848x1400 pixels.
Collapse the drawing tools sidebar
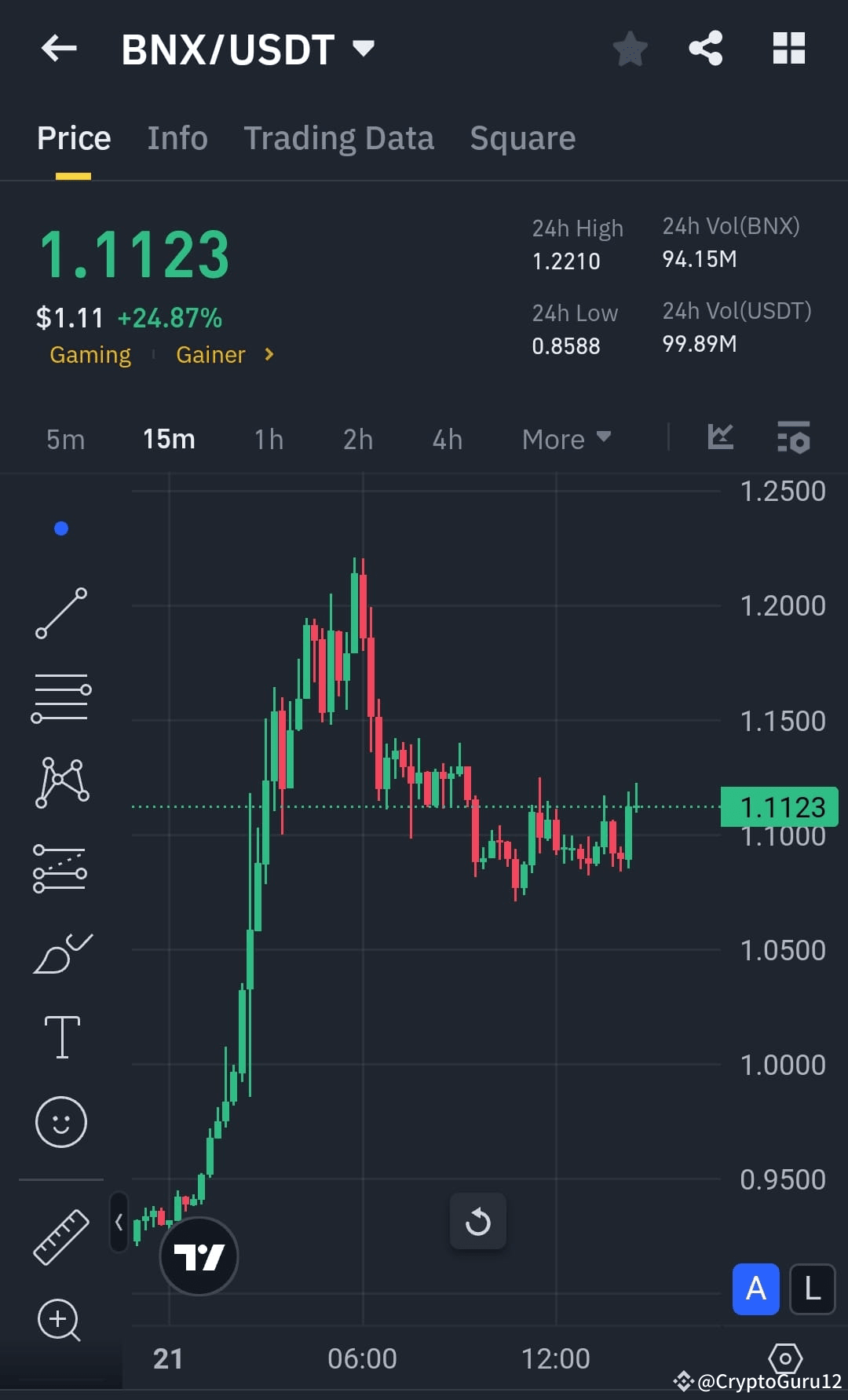point(118,1223)
